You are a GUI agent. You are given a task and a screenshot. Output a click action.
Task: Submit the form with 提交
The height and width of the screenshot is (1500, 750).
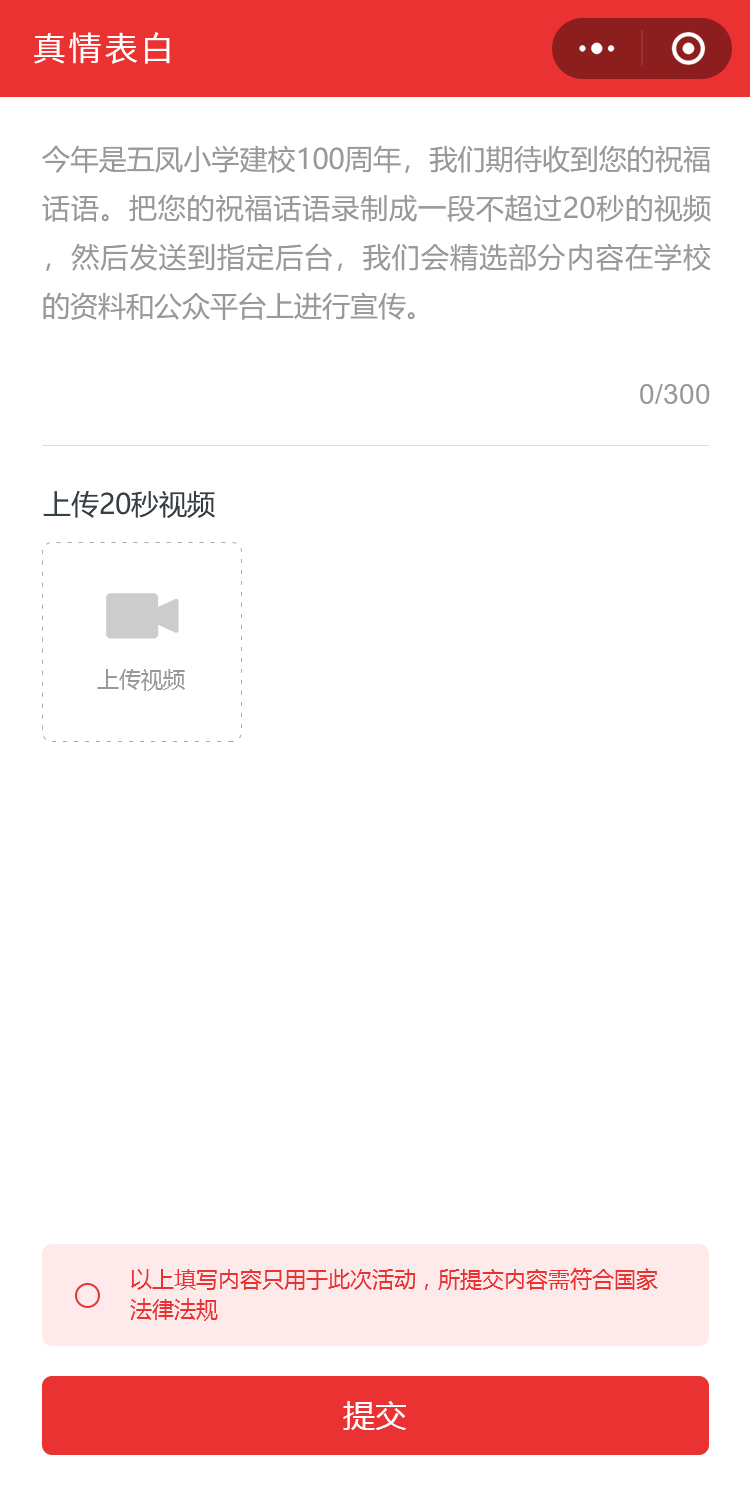(375, 1415)
